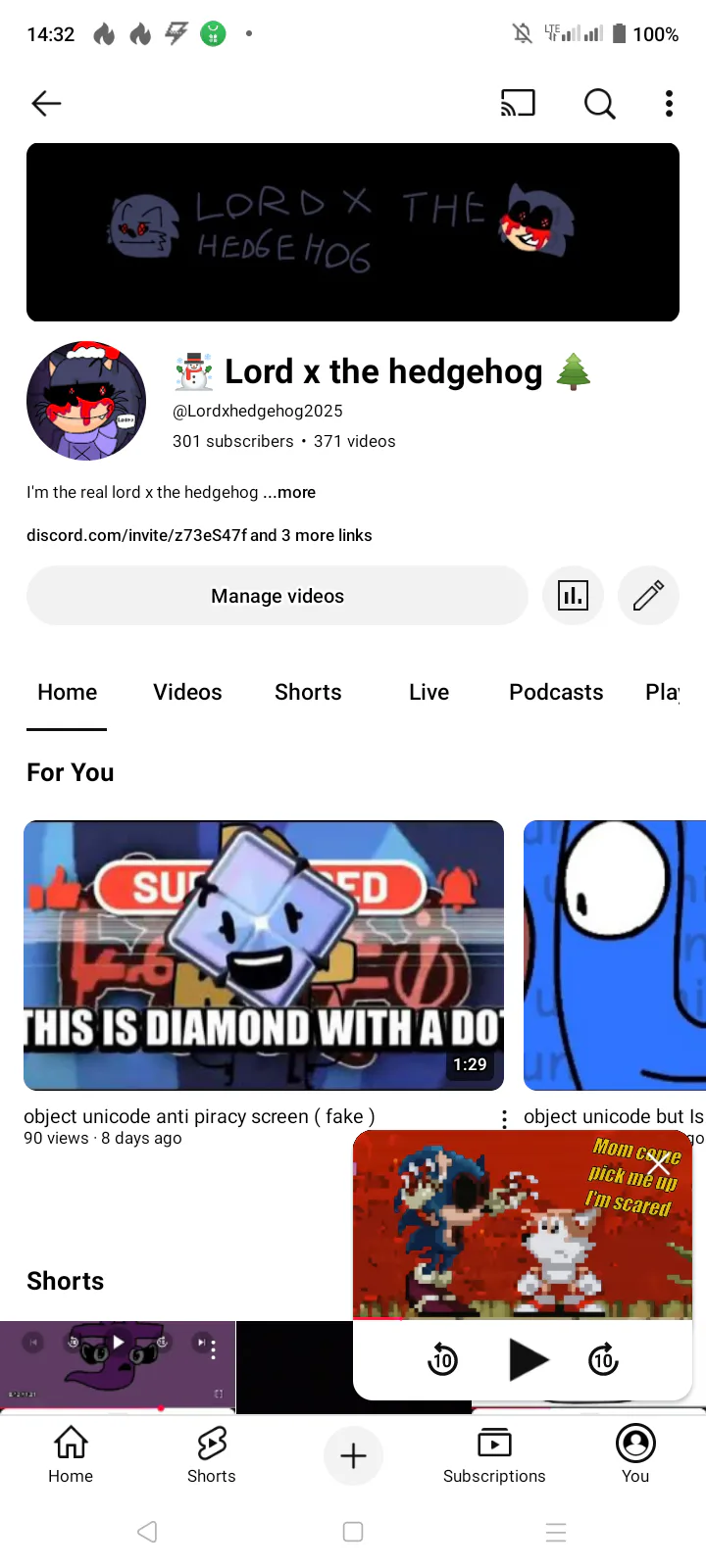Expand channel description with ...more
706x1568 pixels.
[x=290, y=492]
